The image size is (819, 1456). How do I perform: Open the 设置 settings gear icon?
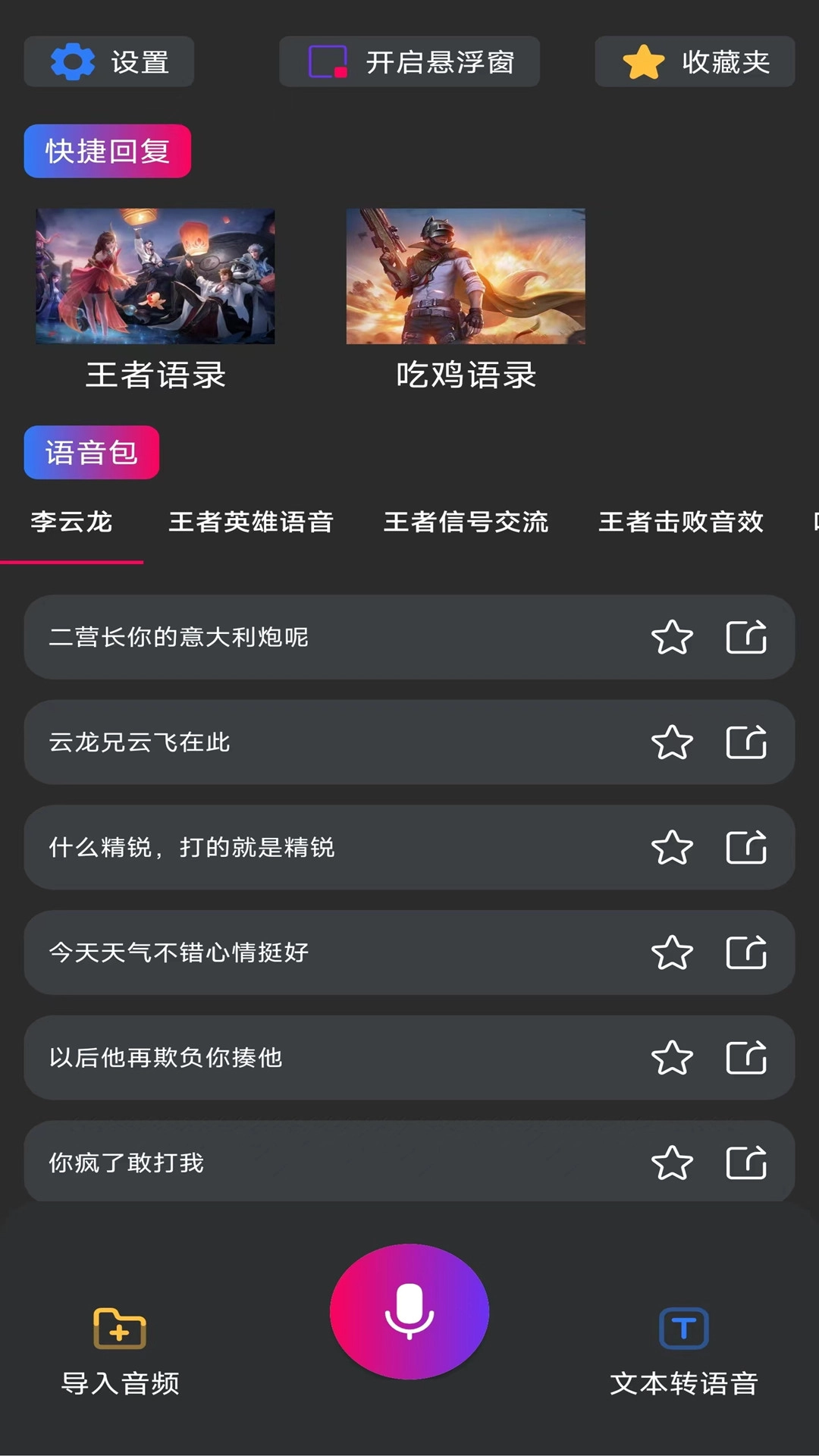point(73,62)
